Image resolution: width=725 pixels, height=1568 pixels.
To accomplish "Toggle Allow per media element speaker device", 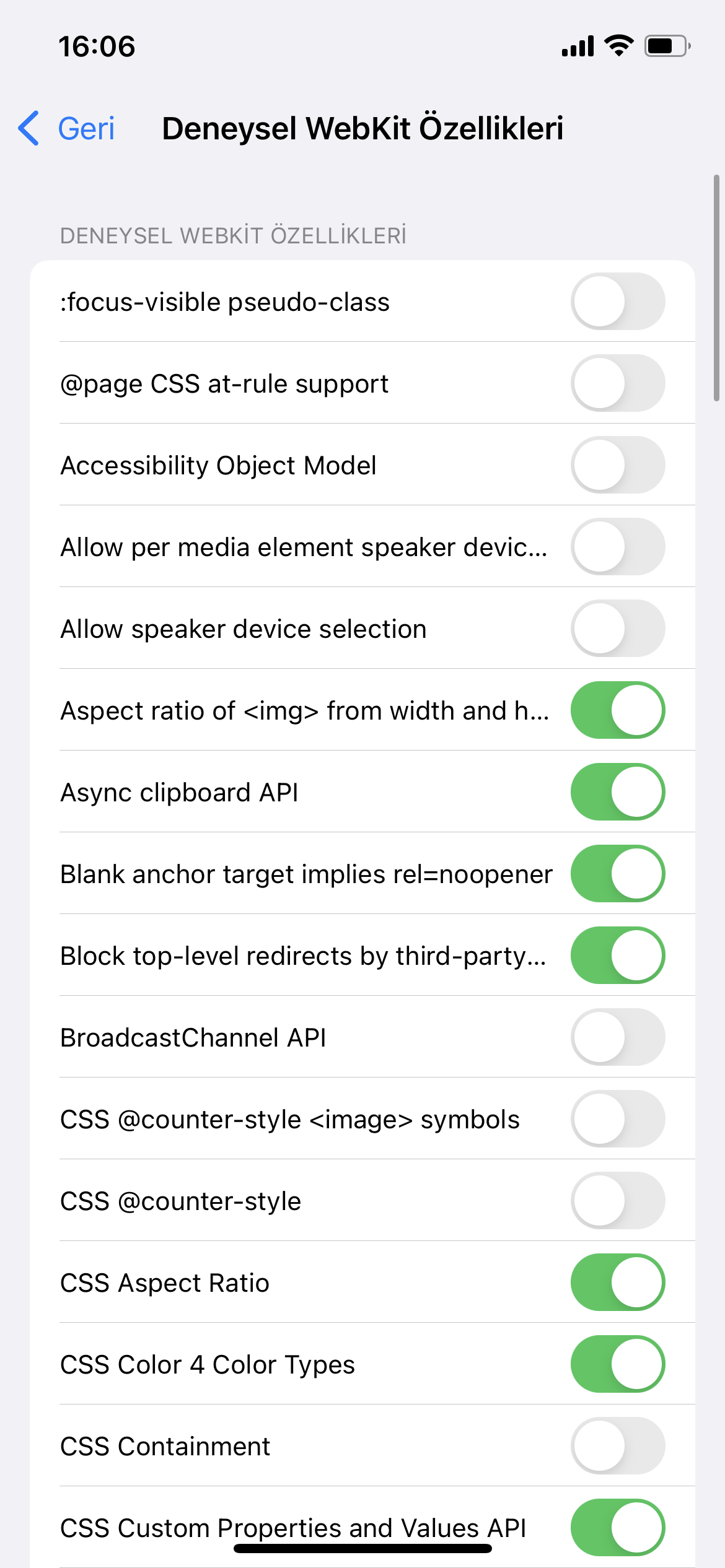I will (617, 547).
